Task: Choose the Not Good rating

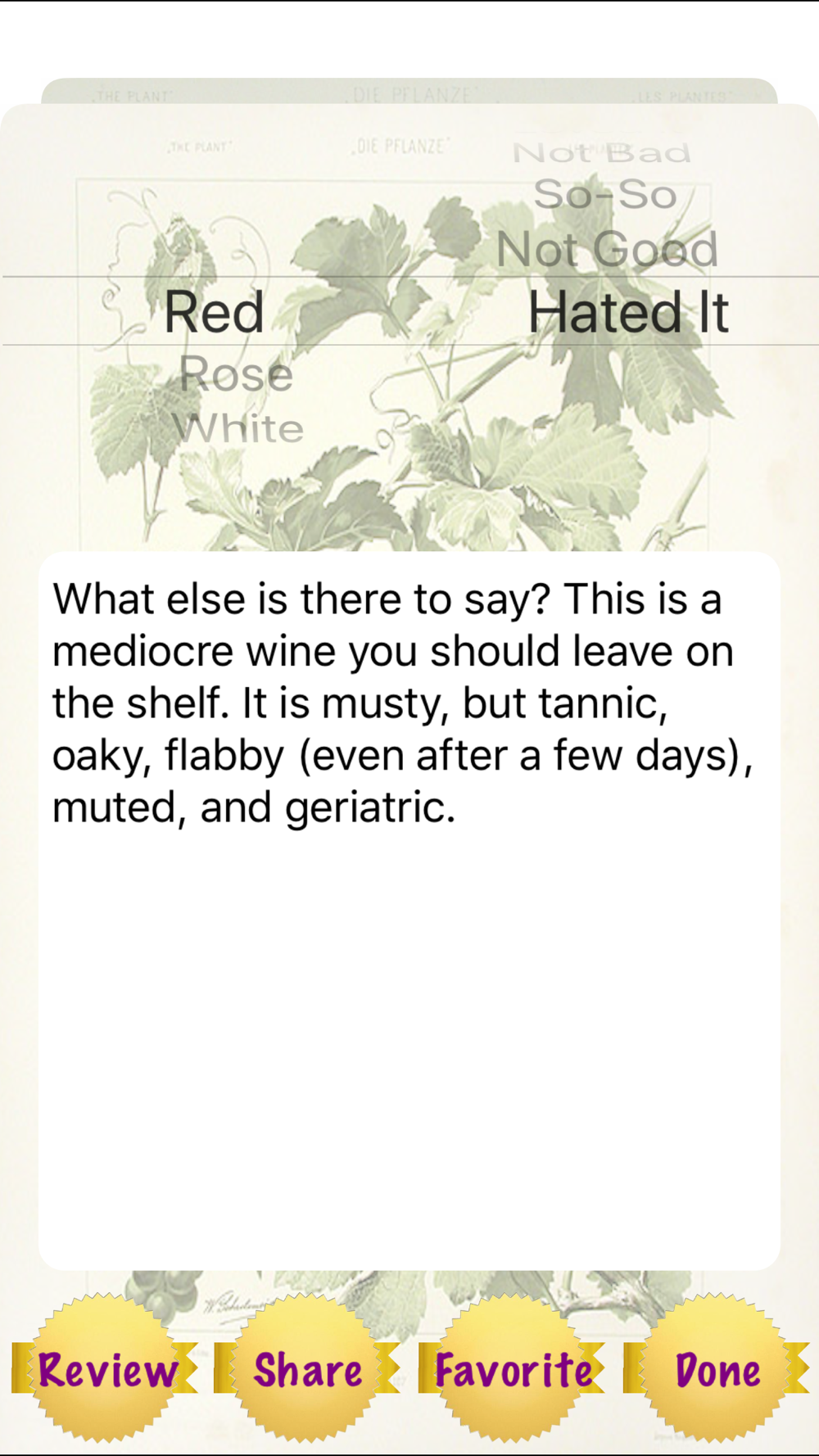Action: tap(607, 249)
